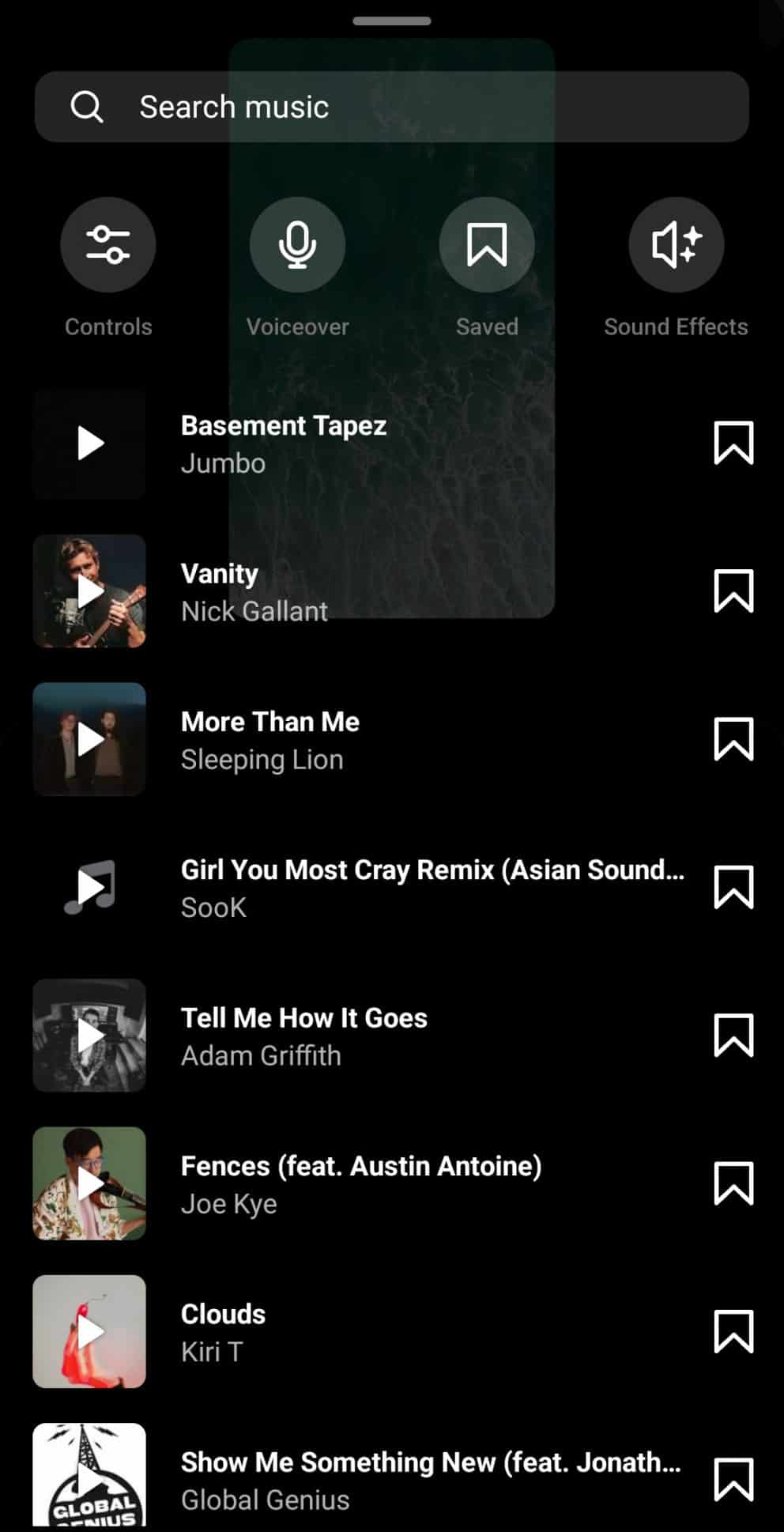Bookmark Clouds by Kiri T
Viewport: 784px width, 1532px height.
point(733,1332)
